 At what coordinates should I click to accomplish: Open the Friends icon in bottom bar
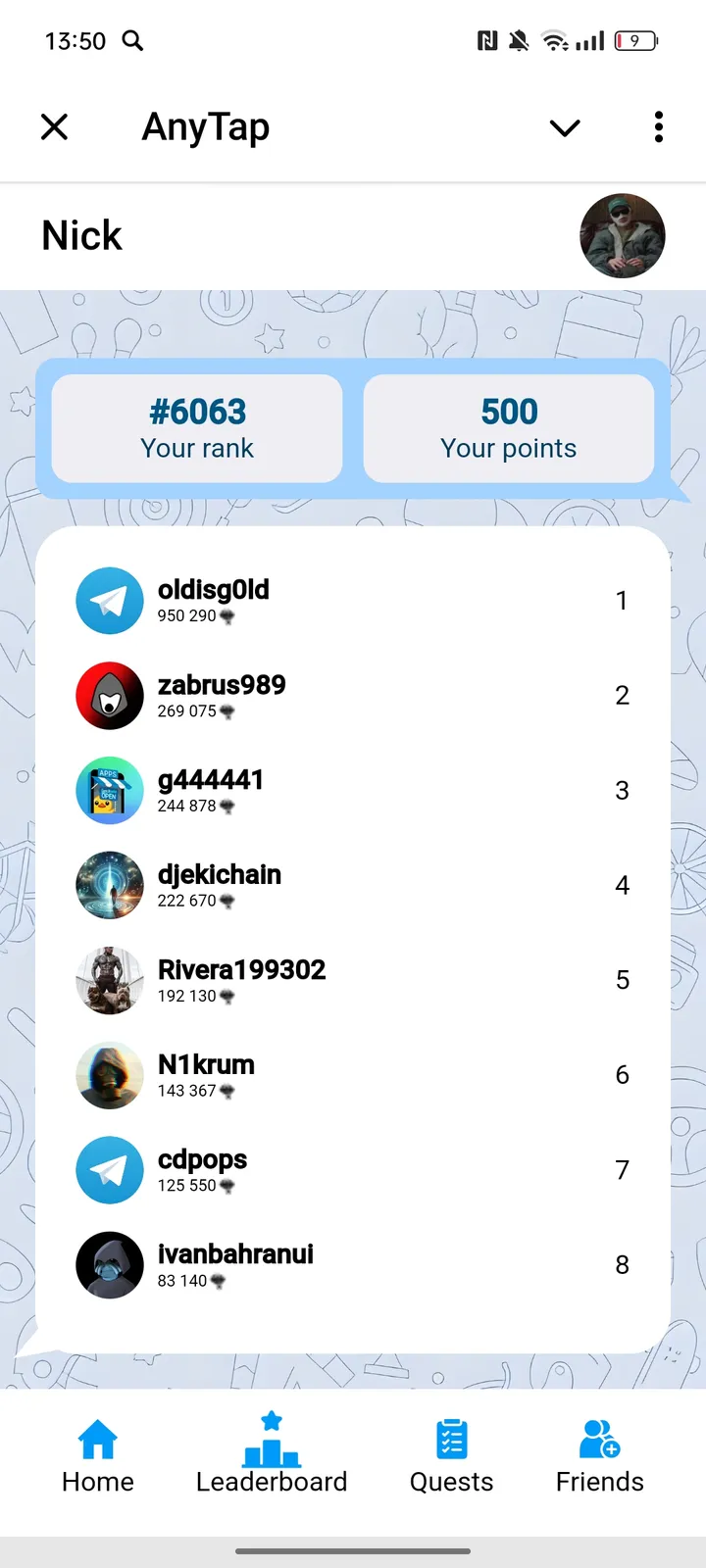pos(598,1434)
